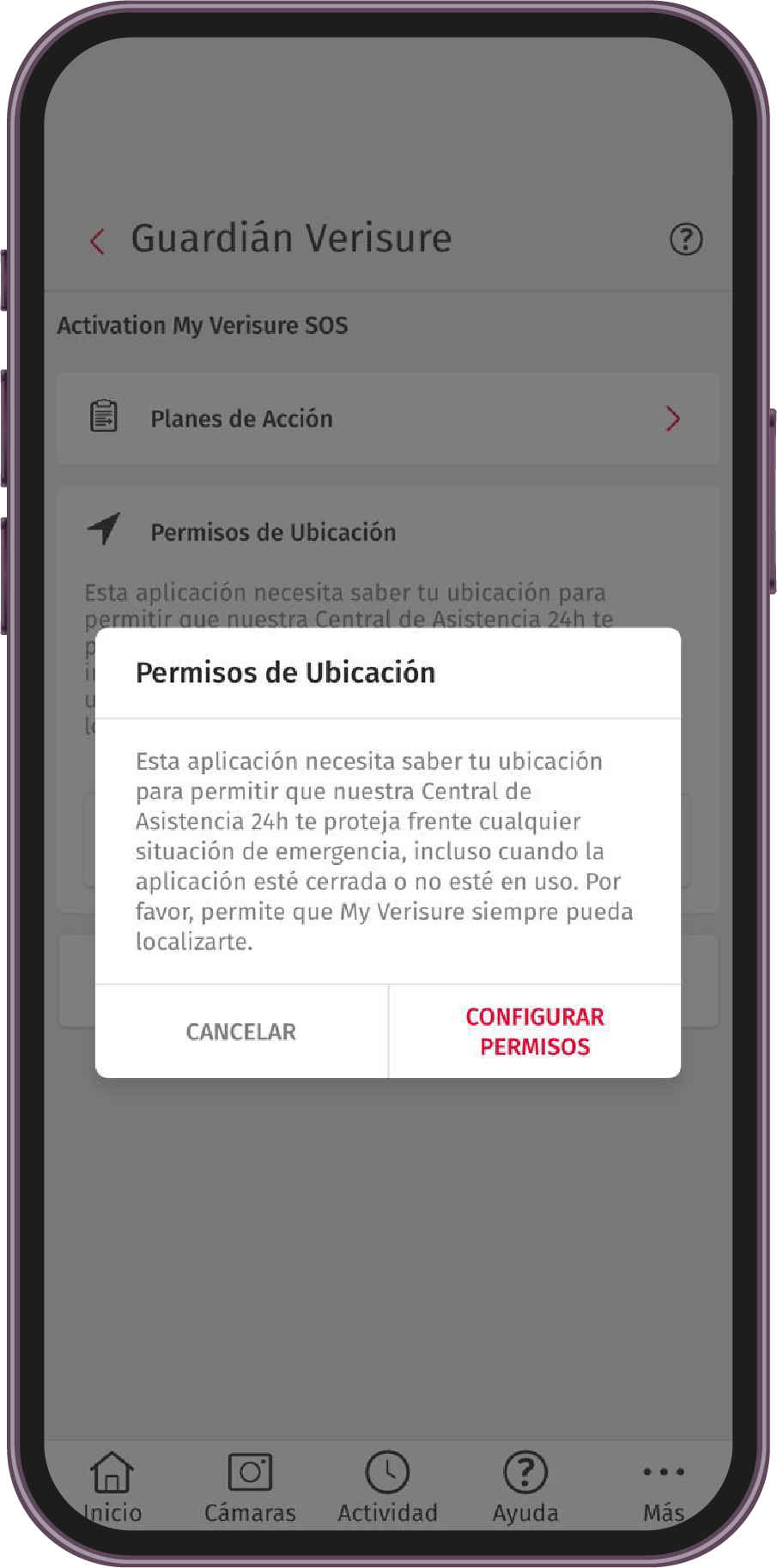This screenshot has height=1568, width=777.
Task: Go to the Ayuda tab
Action: point(525,1487)
